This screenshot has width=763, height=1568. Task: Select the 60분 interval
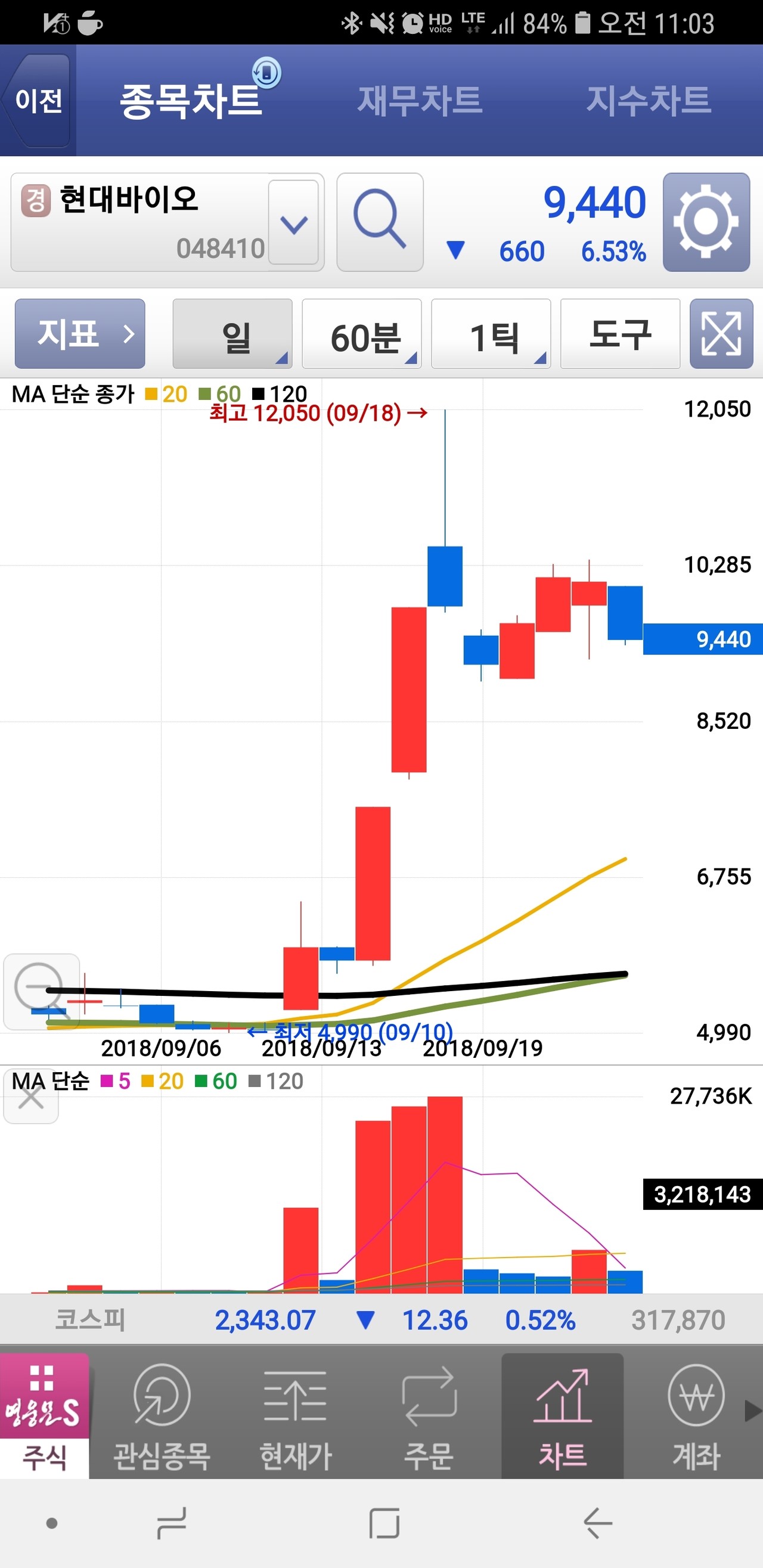click(362, 334)
